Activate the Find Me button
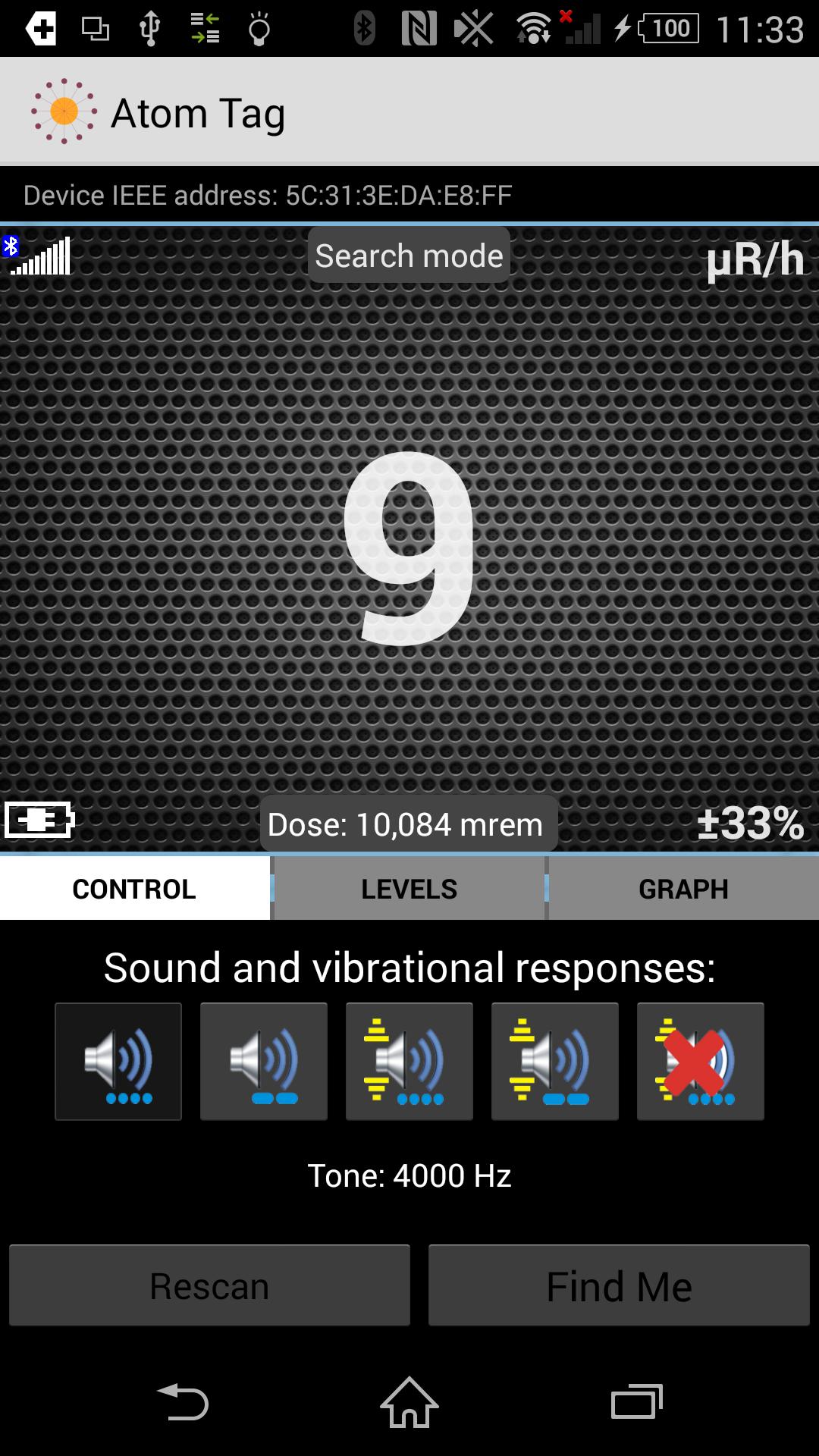The width and height of the screenshot is (819, 1456). pos(619,1286)
